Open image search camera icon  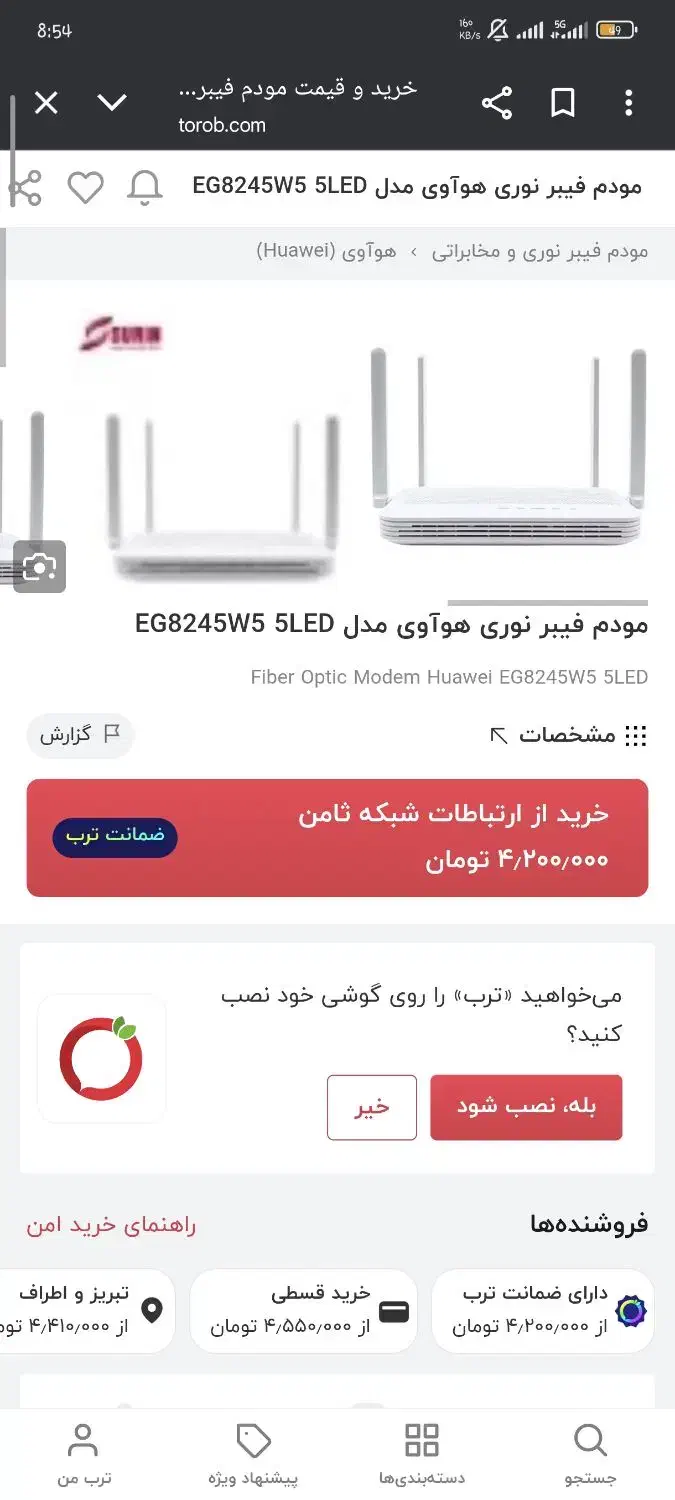pos(39,567)
